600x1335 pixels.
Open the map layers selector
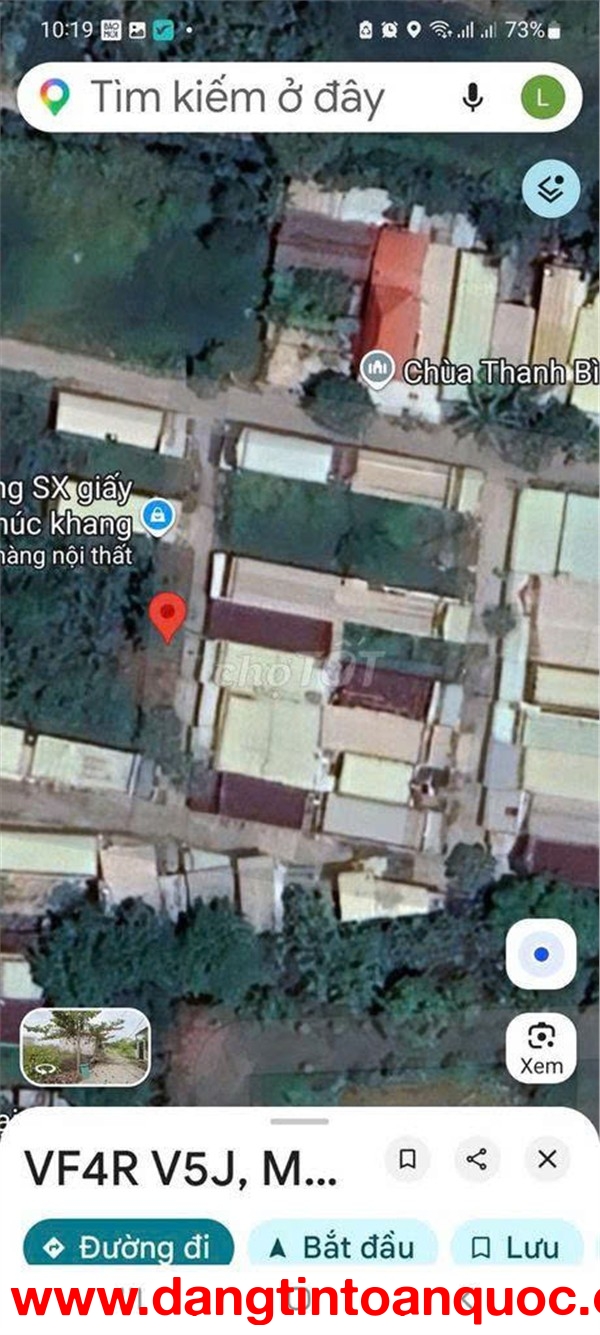tap(551, 189)
